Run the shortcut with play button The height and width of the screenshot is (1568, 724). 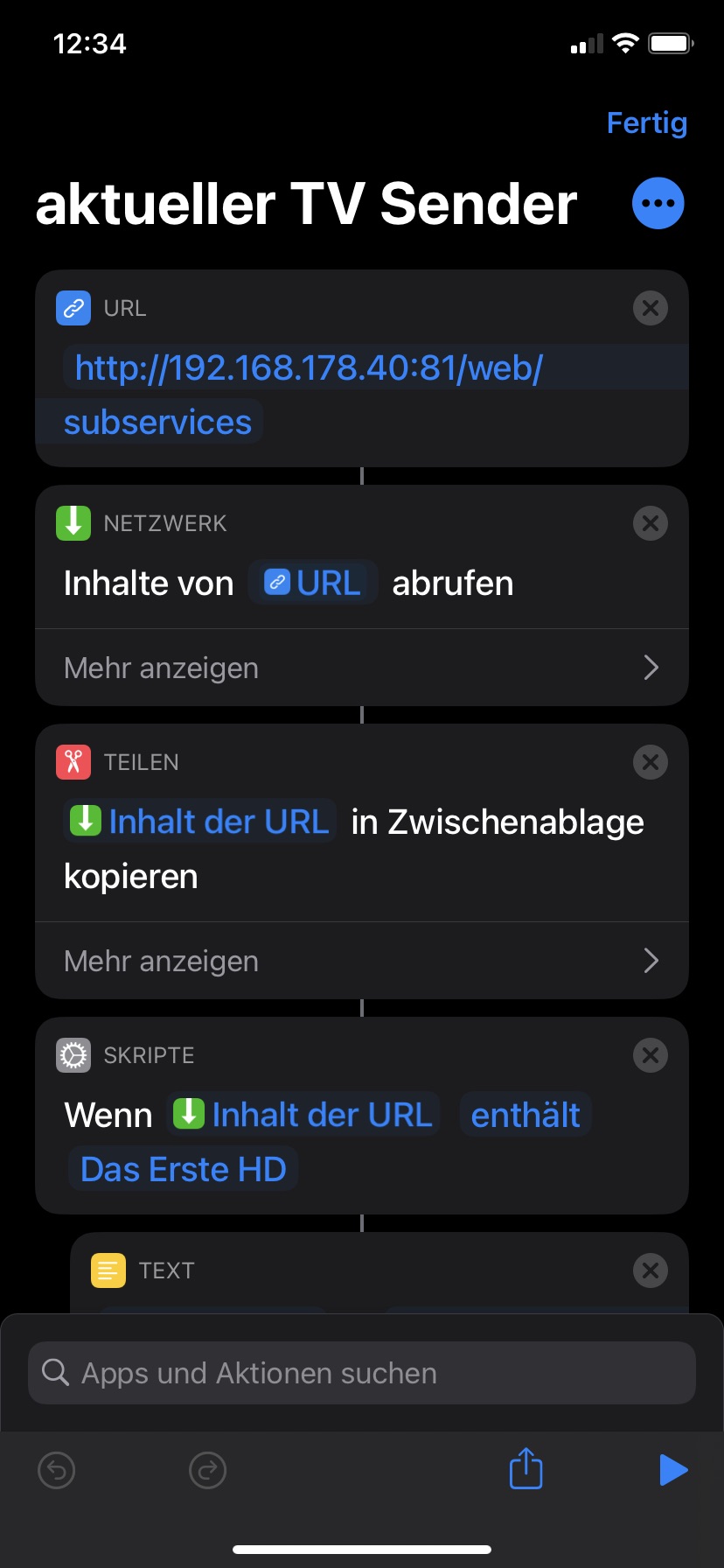coord(672,1470)
